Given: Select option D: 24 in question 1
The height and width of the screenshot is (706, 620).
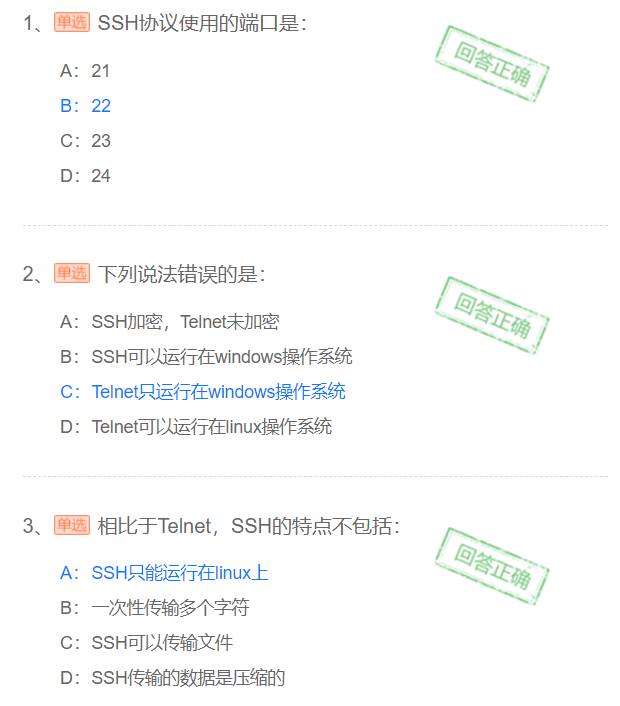Looking at the screenshot, I should [85, 176].
